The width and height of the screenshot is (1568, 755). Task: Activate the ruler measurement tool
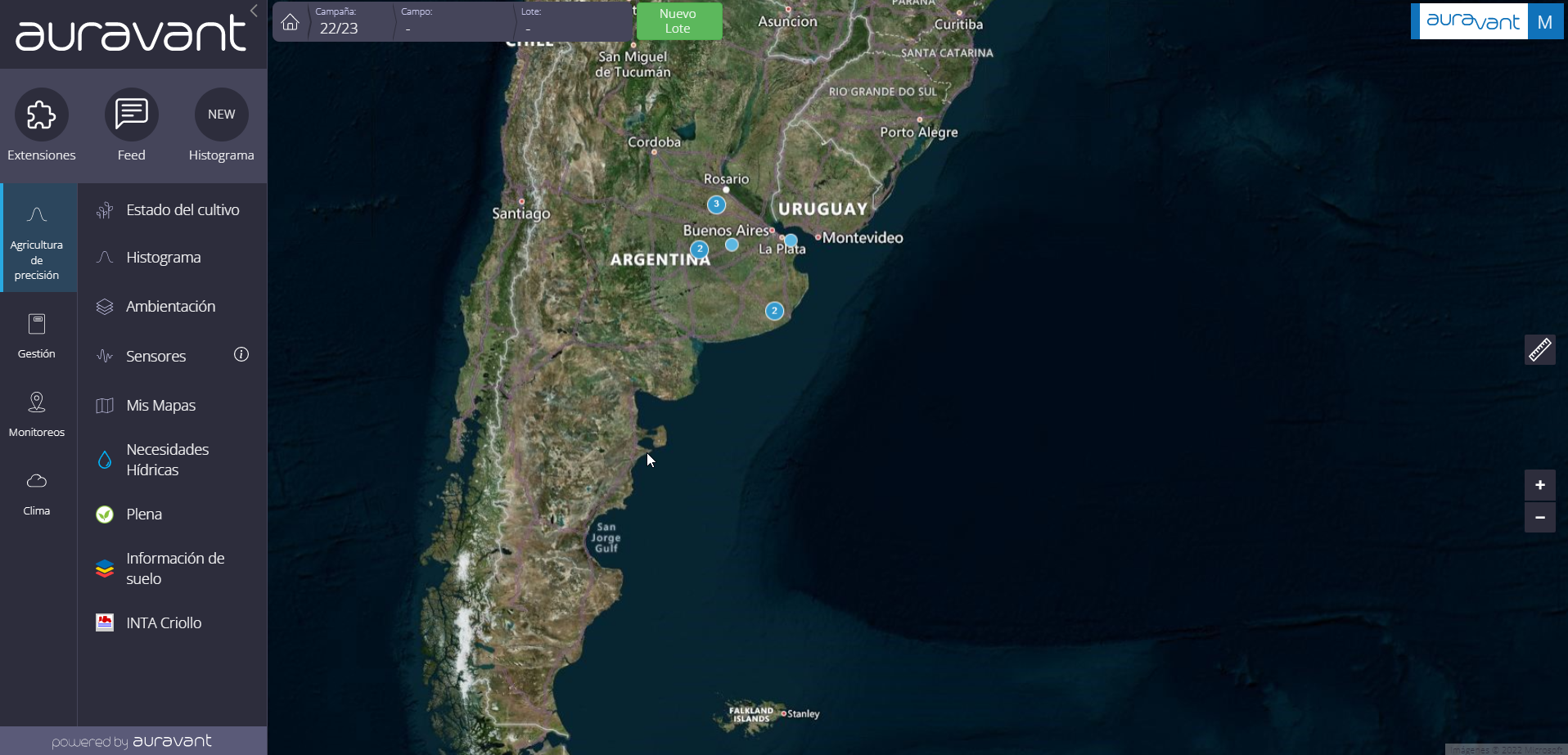click(x=1539, y=350)
